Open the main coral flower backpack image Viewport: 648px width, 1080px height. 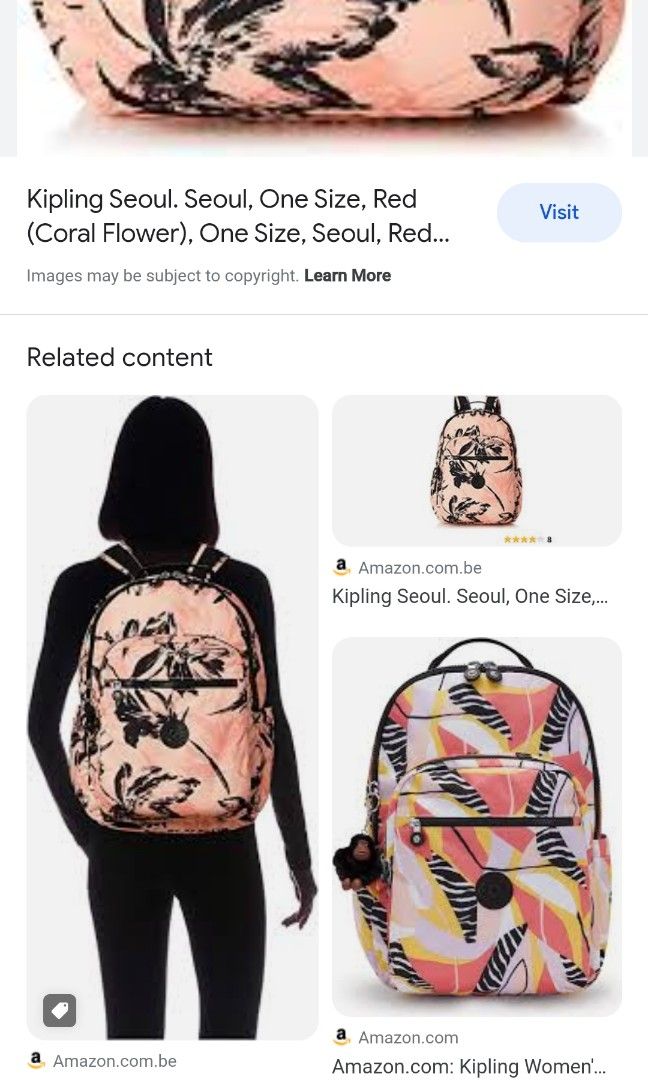click(x=324, y=70)
